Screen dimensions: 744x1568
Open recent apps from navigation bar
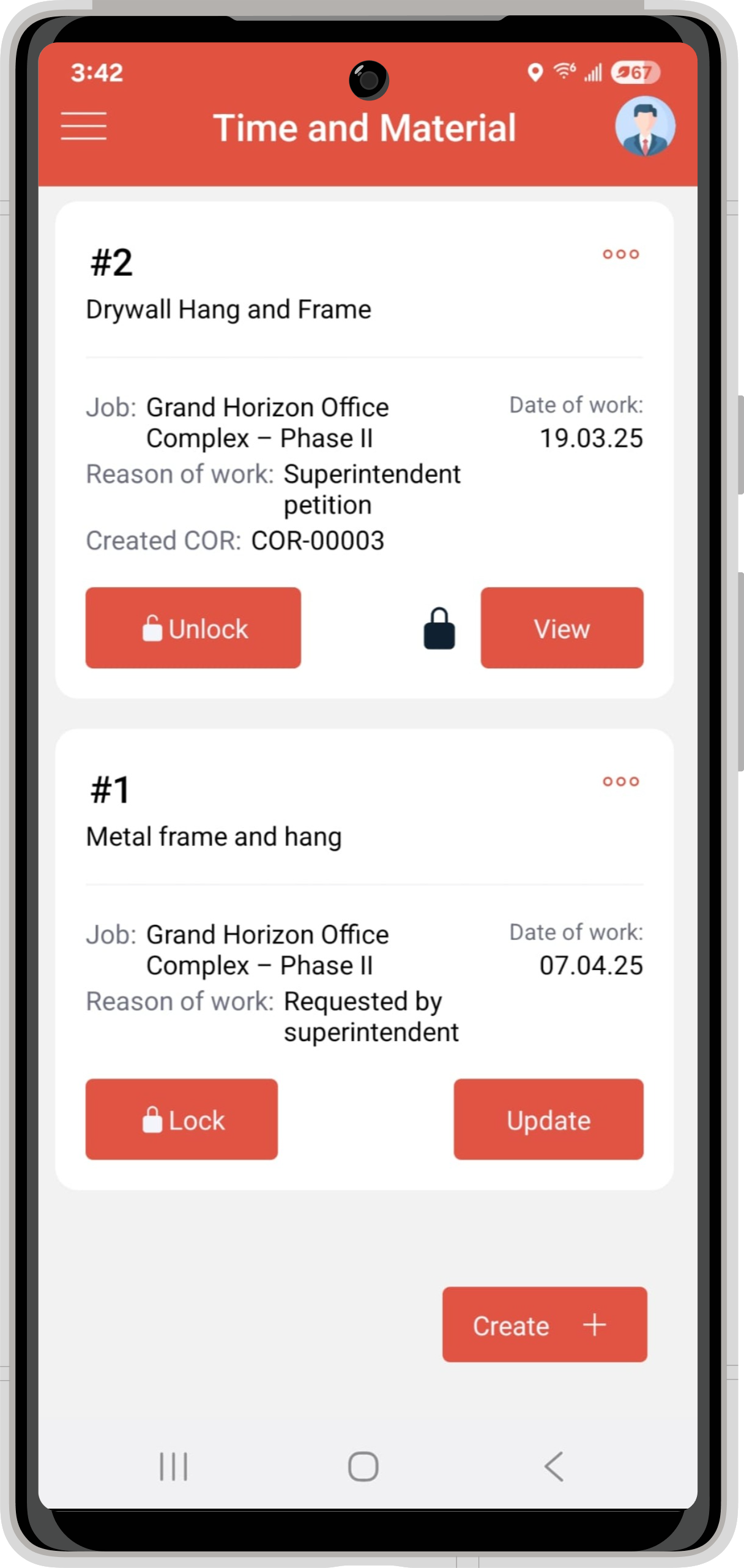pos(174,1466)
